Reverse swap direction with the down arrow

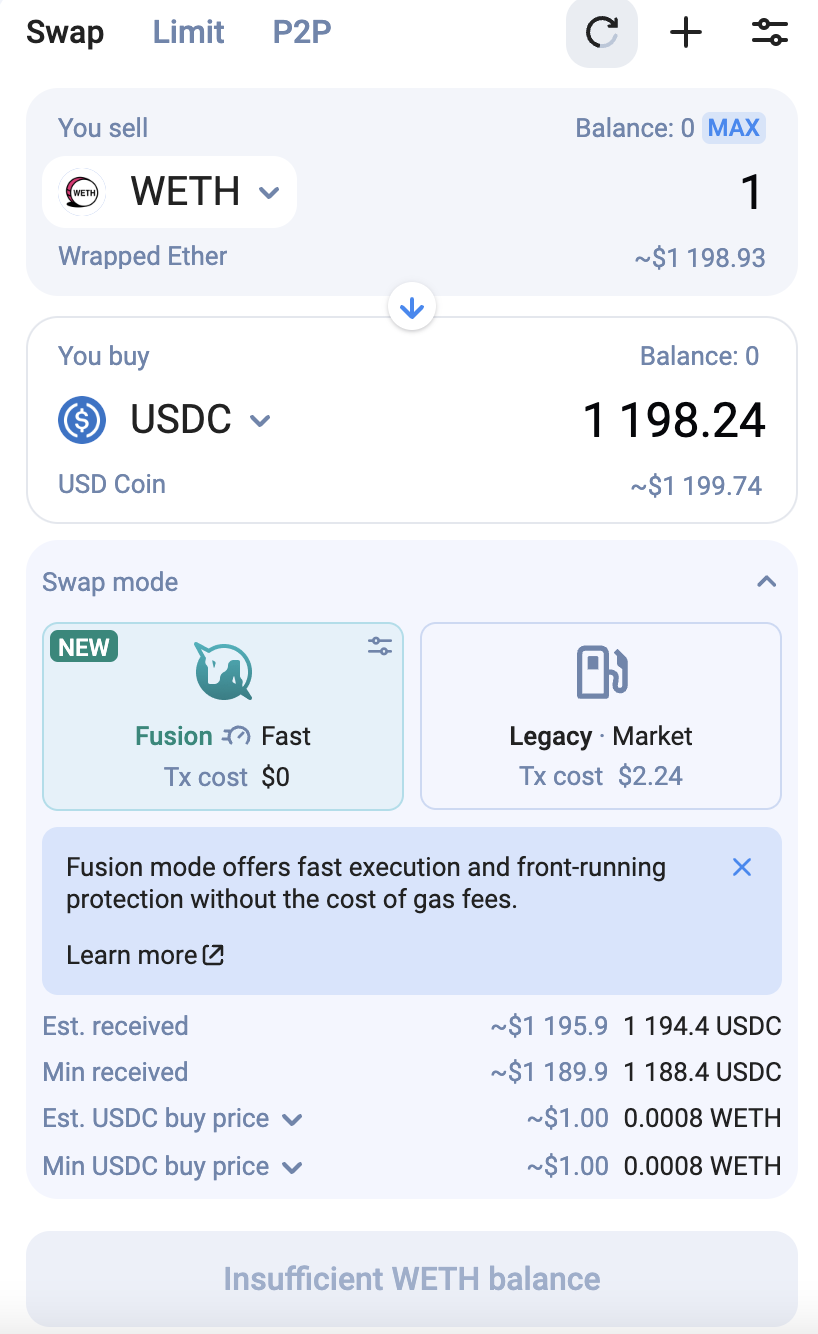click(x=411, y=307)
